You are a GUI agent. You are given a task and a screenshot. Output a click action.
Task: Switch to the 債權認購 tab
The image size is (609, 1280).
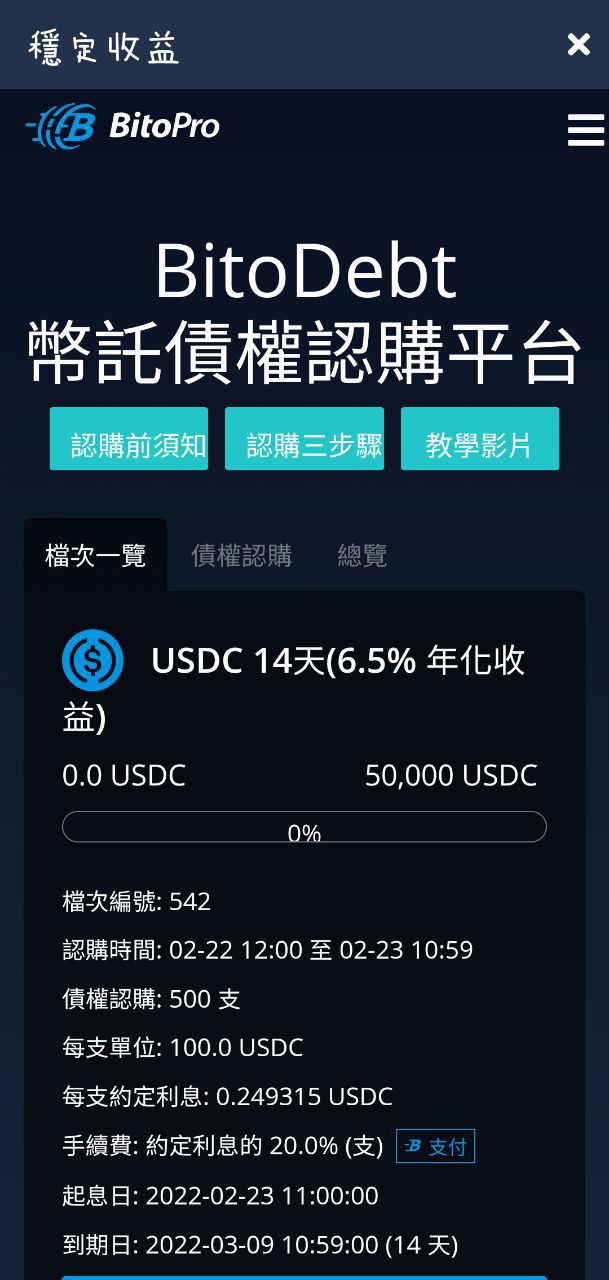(241, 555)
